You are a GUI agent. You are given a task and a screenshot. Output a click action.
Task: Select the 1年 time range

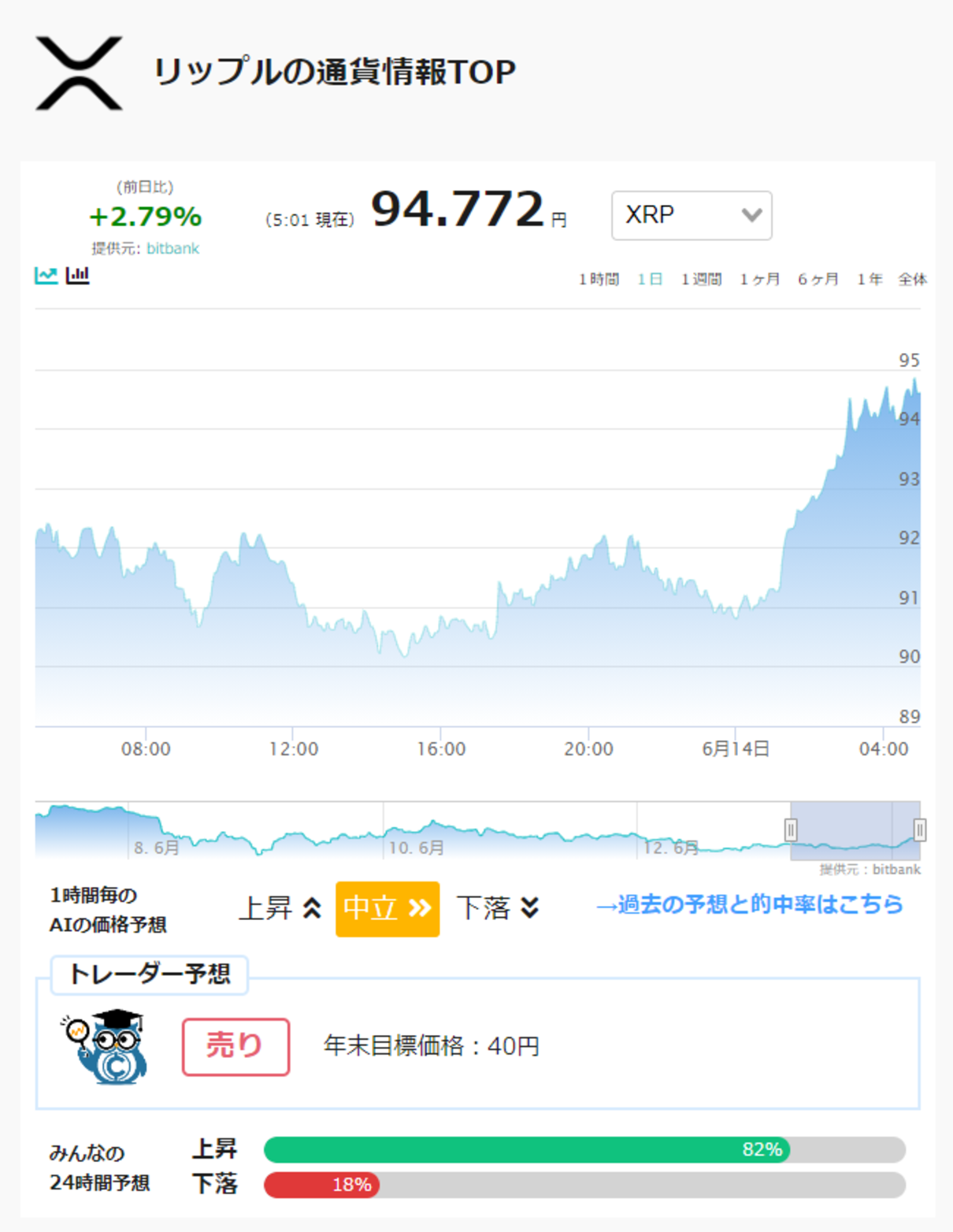870,279
